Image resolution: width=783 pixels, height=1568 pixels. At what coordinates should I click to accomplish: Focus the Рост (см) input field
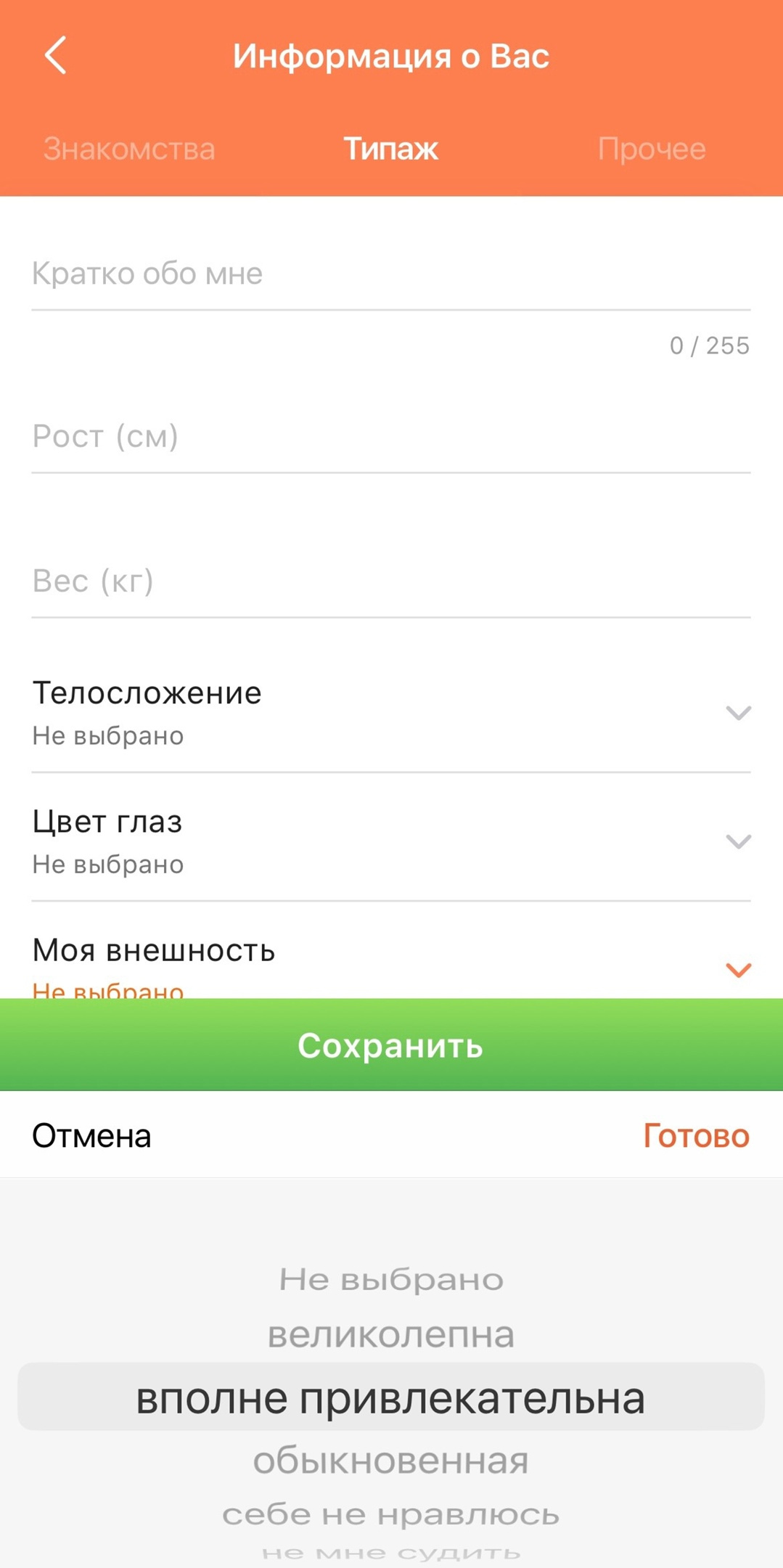(x=390, y=437)
